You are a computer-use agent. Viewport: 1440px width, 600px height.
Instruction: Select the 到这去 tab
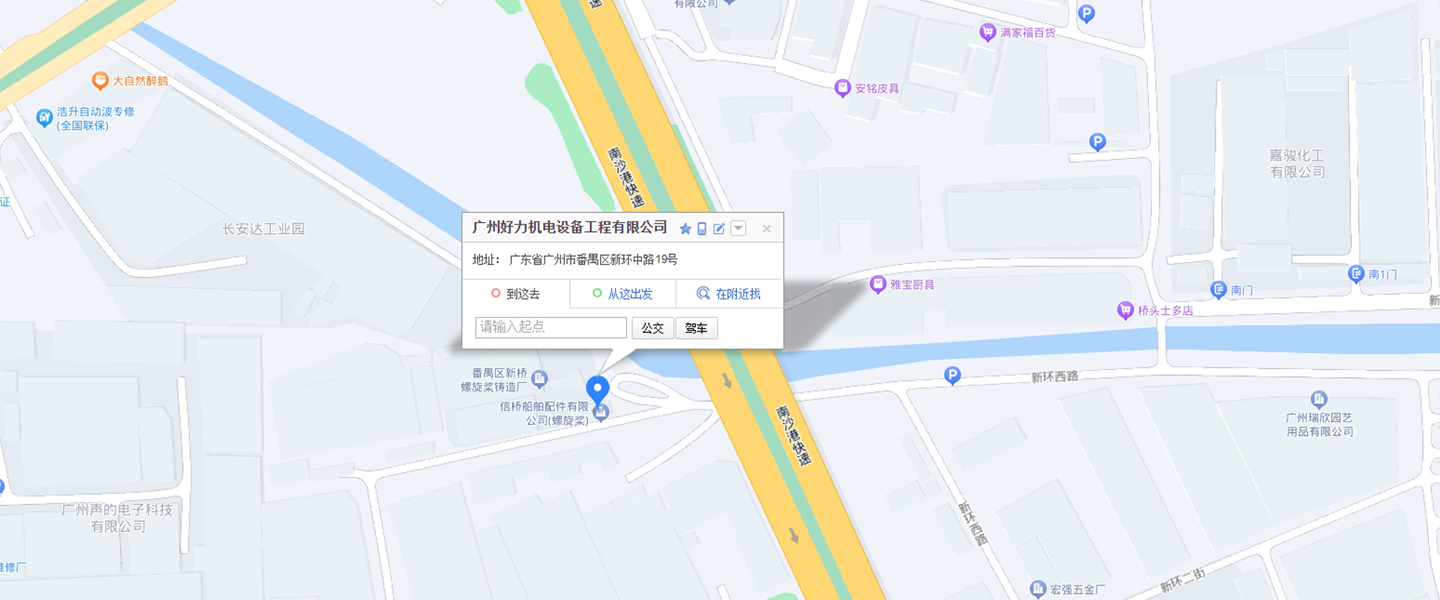tap(515, 294)
